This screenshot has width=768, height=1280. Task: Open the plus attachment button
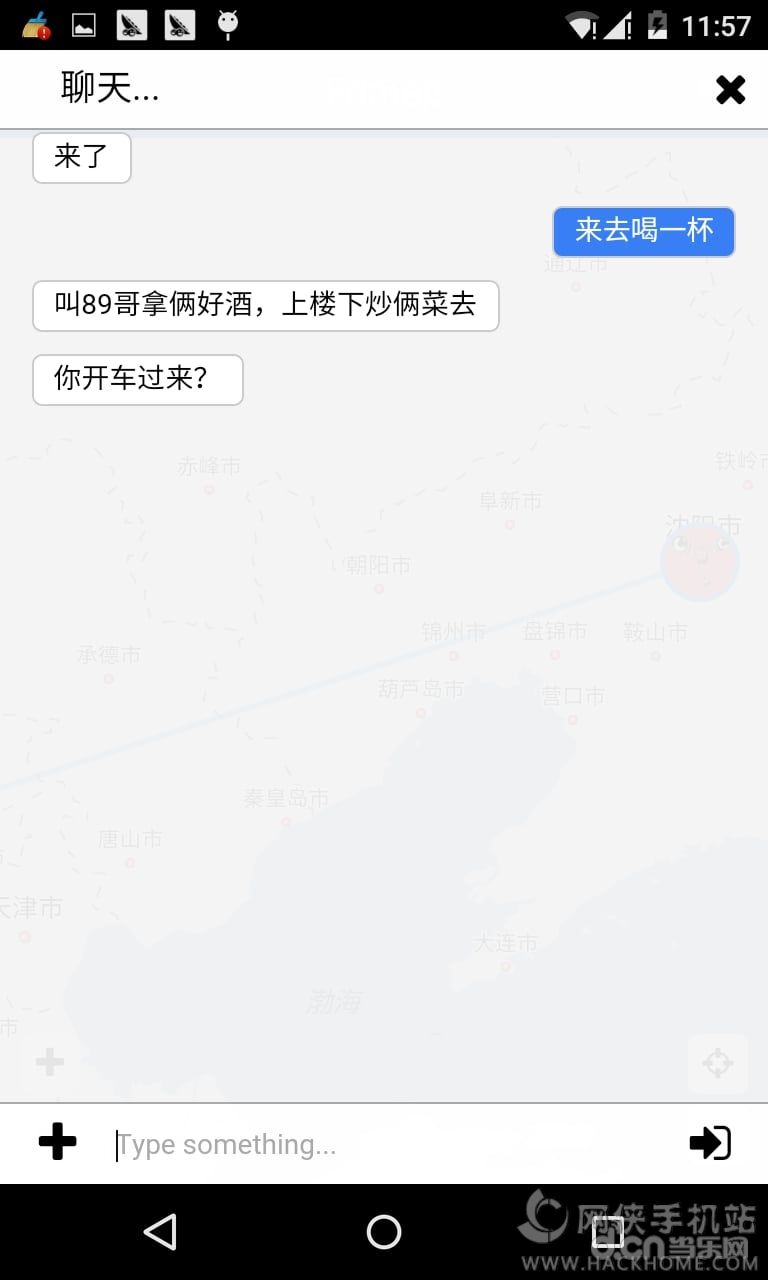pos(57,1142)
